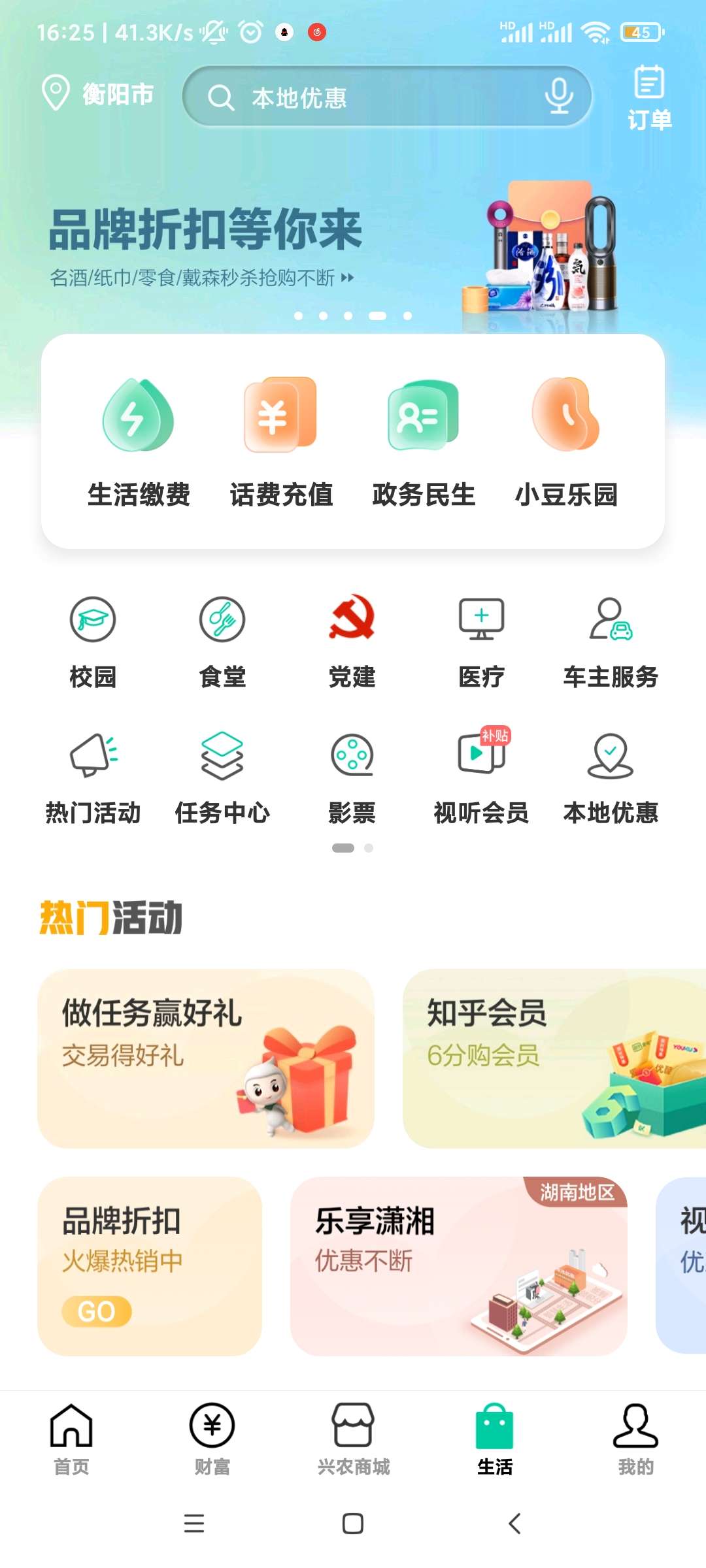Open 订单 orders page

pyautogui.click(x=649, y=98)
